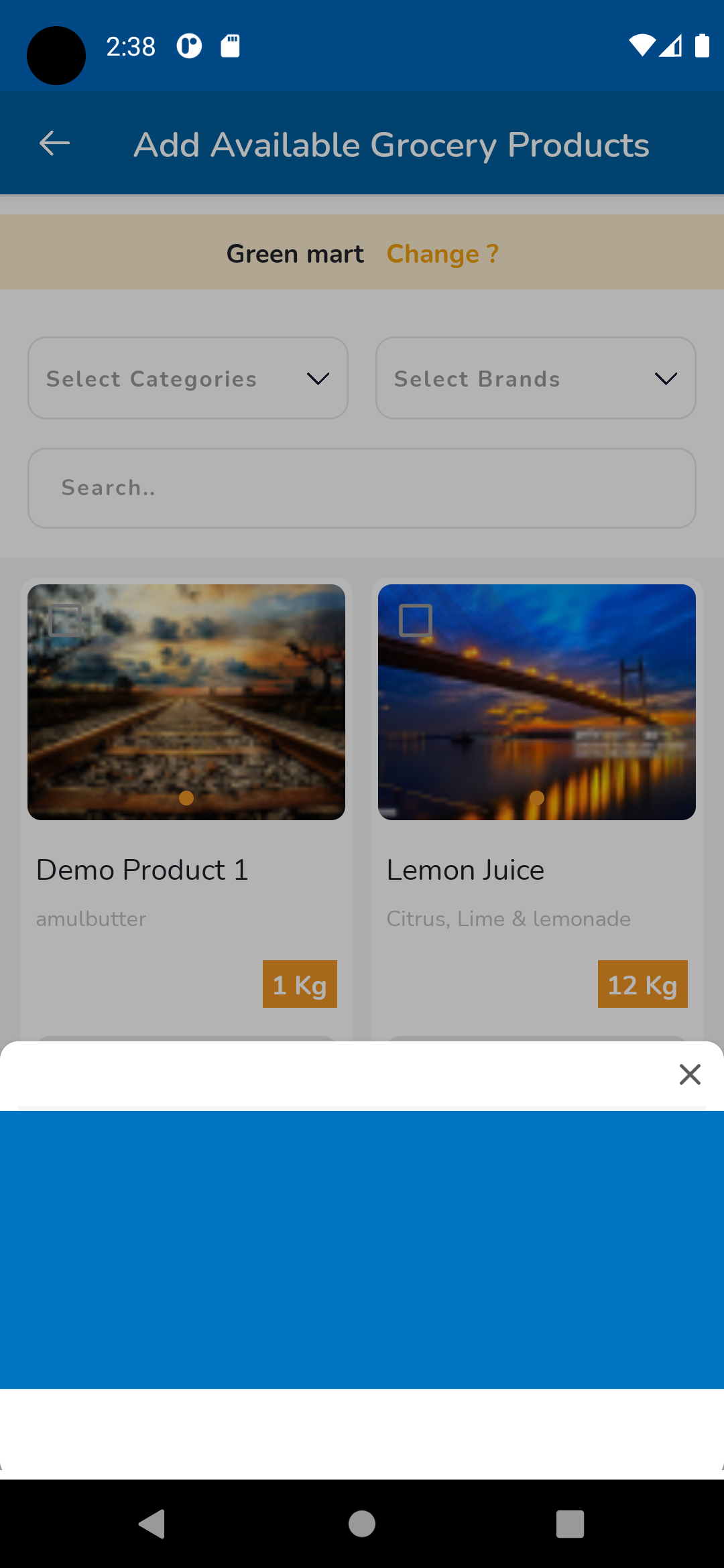The image size is (724, 1568).
Task: Open the Wi-Fi status icon
Action: [x=642, y=46]
